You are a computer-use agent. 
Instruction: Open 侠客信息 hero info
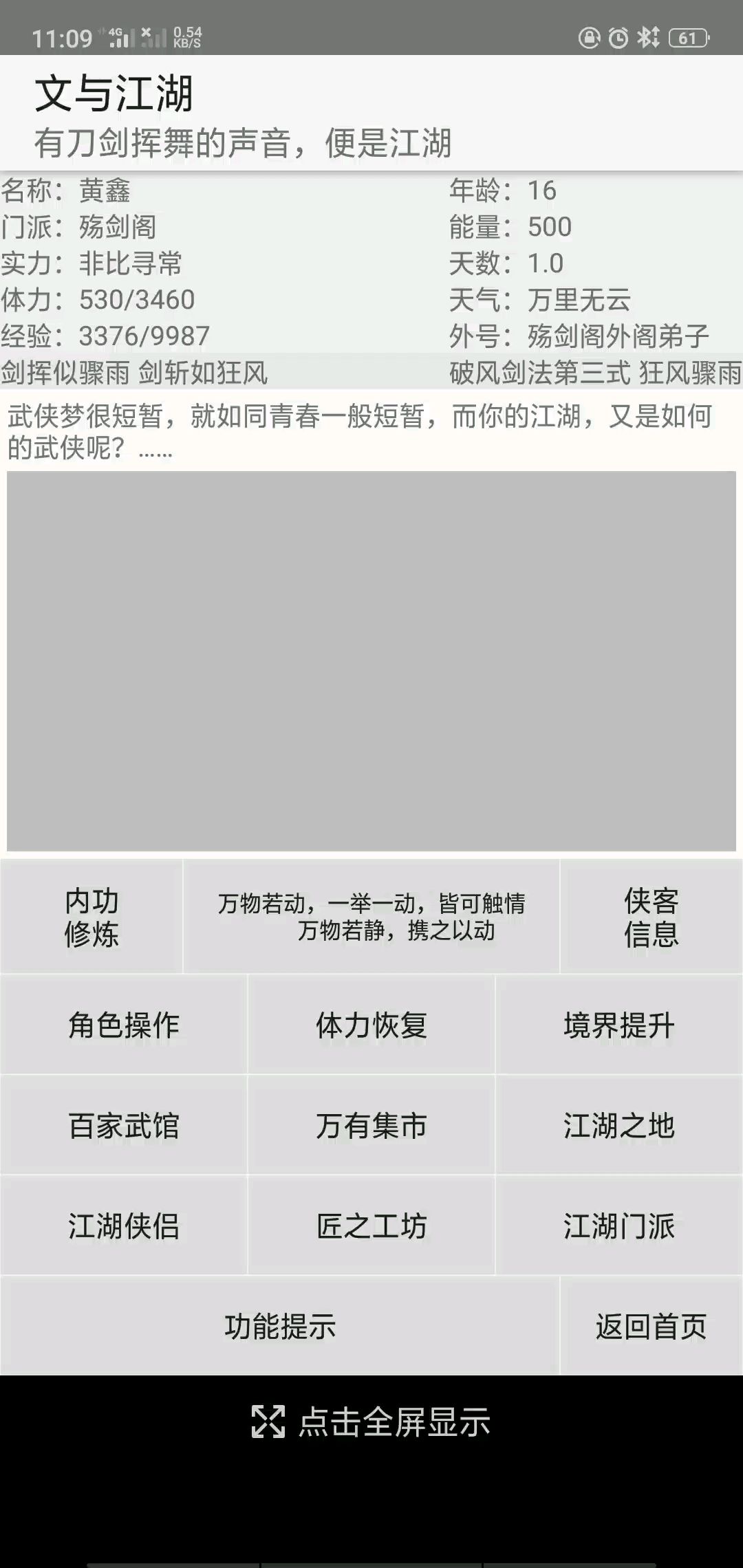[x=651, y=917]
